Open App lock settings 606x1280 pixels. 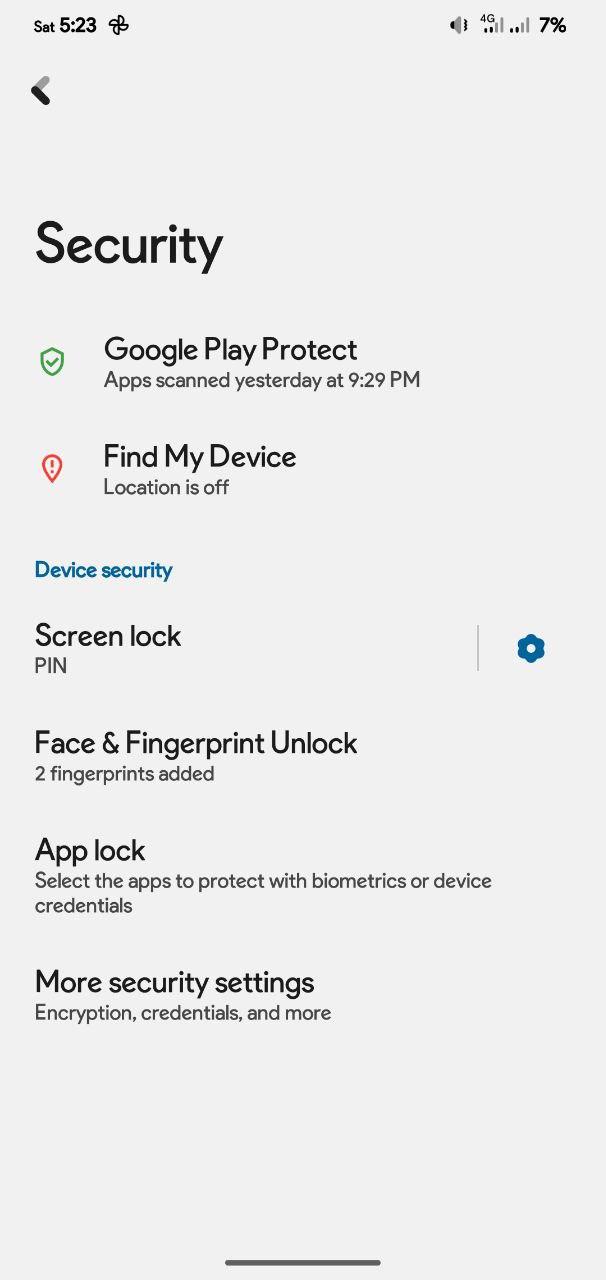303,876
